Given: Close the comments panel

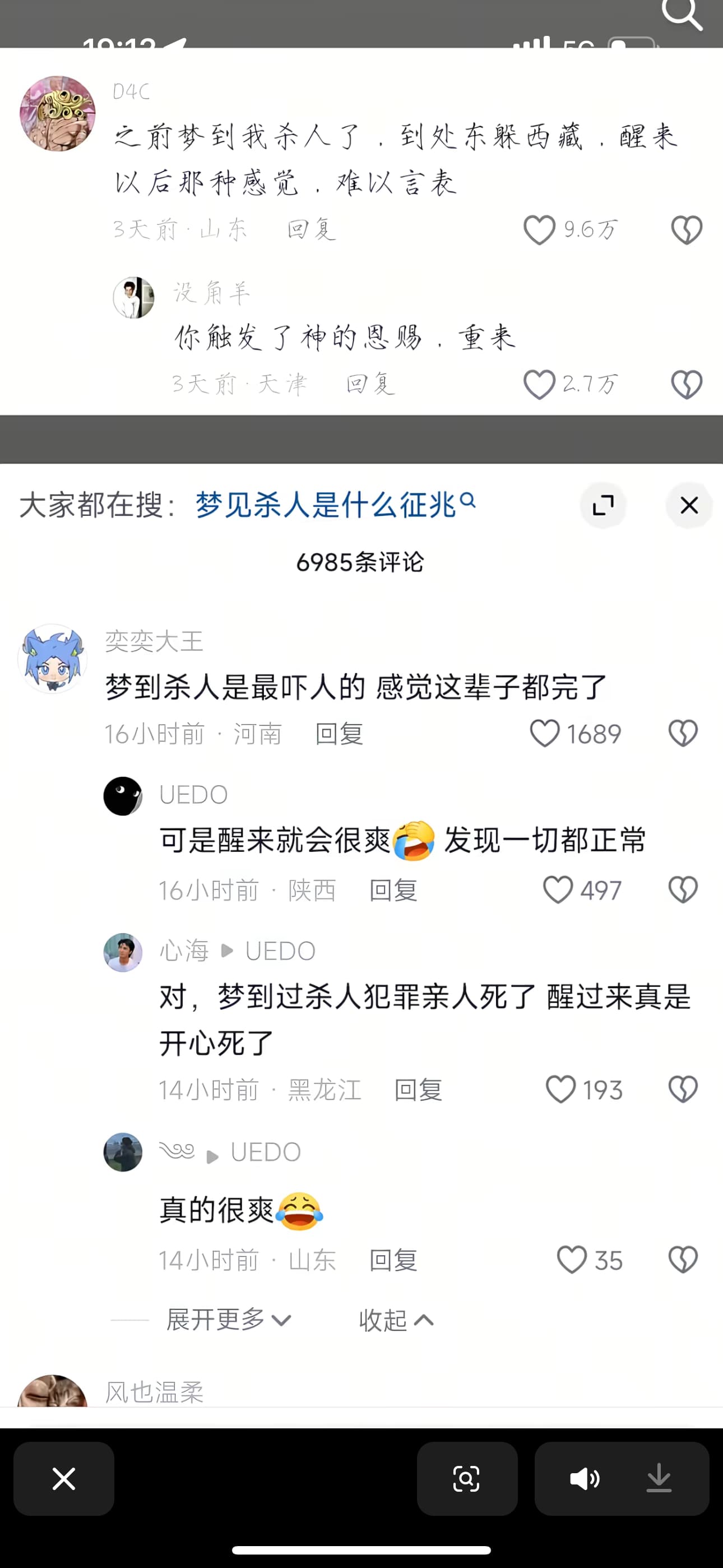Looking at the screenshot, I should 689,505.
